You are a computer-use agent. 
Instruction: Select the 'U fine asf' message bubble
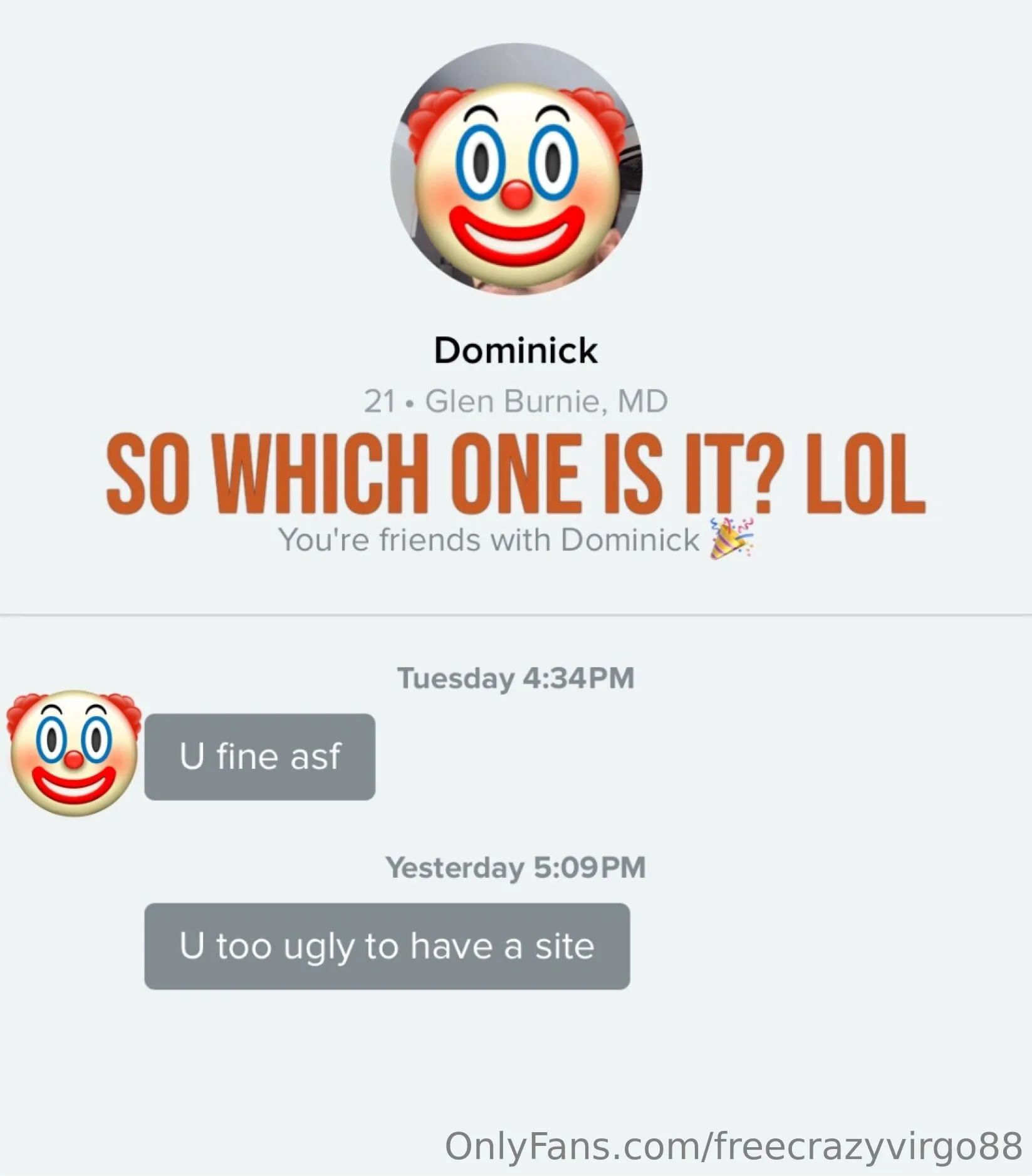point(260,757)
